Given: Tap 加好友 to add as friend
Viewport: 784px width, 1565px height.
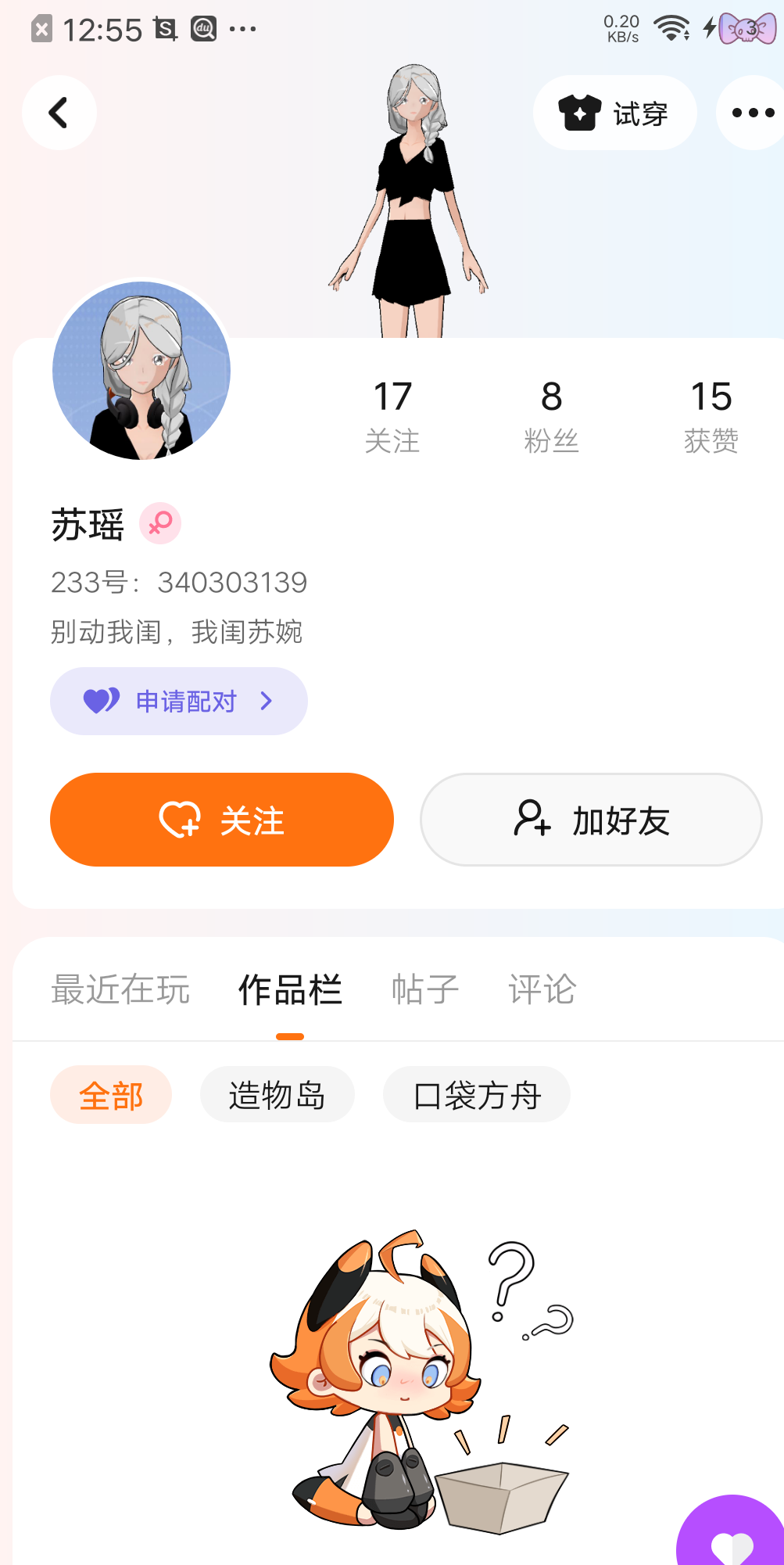Looking at the screenshot, I should (591, 820).
